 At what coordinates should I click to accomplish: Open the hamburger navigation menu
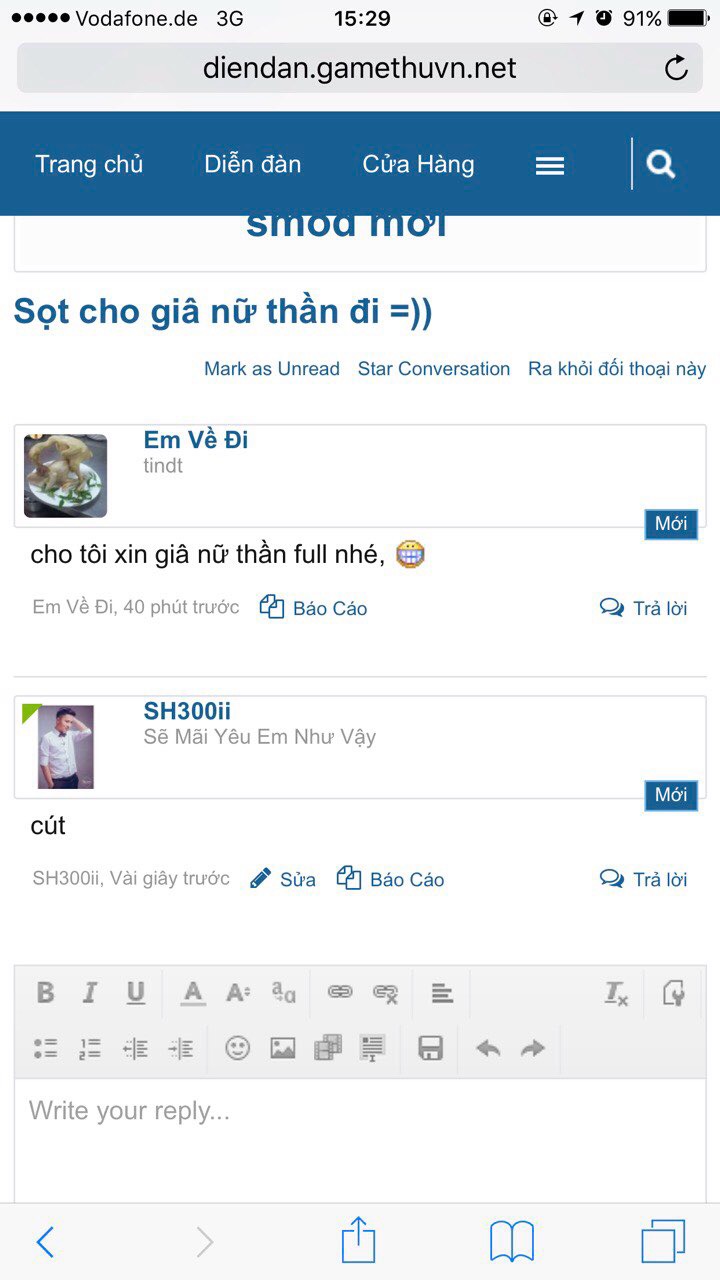(550, 166)
